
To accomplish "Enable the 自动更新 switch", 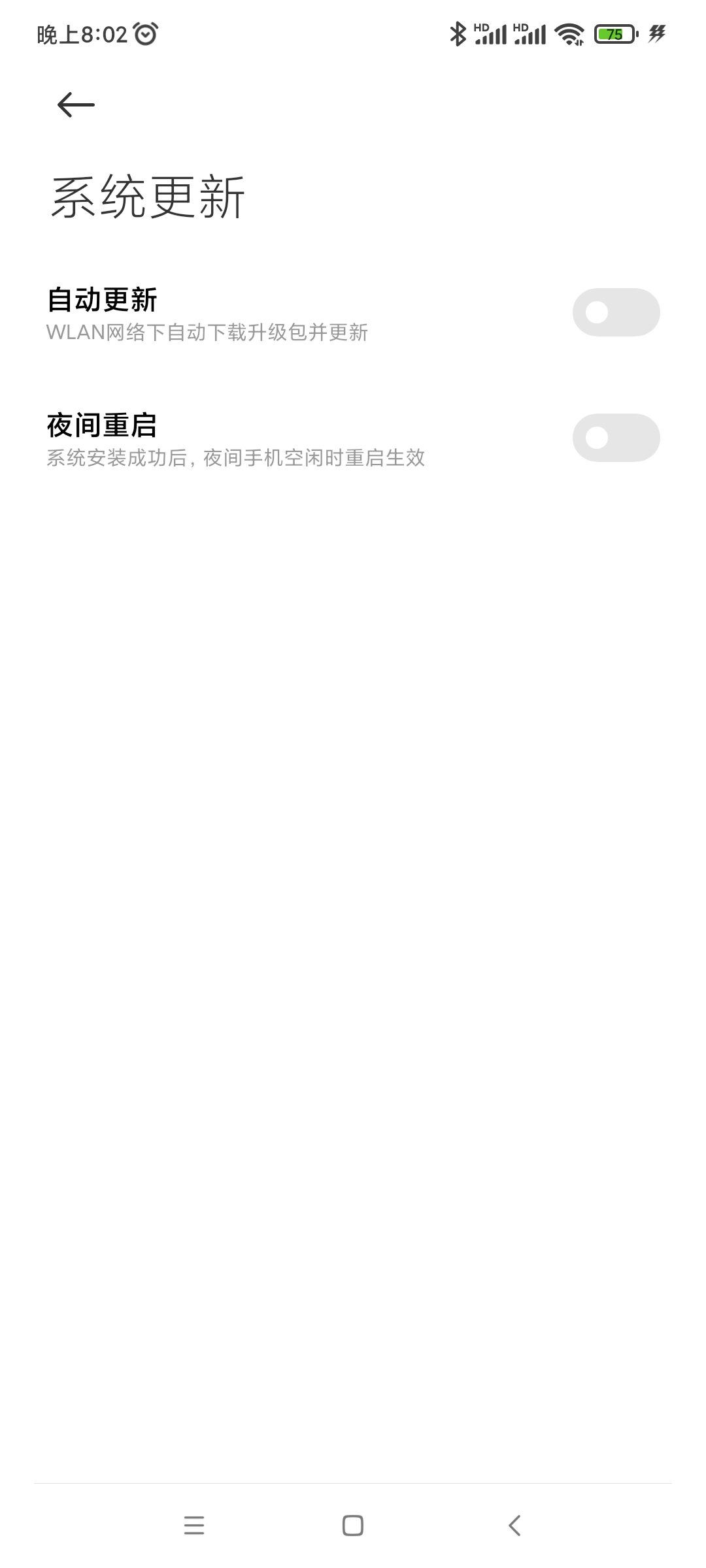I will click(616, 312).
